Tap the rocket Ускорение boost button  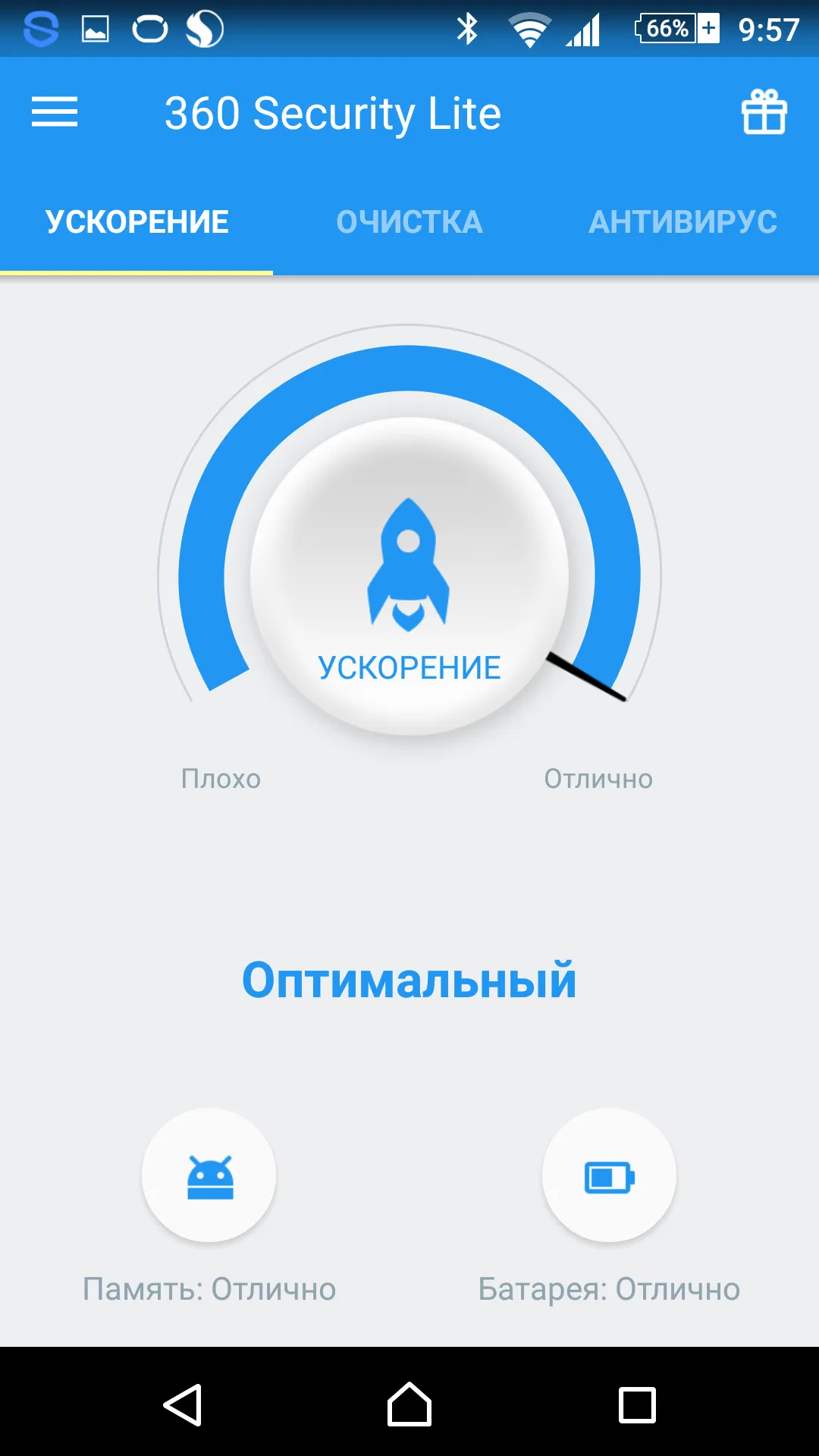409,576
